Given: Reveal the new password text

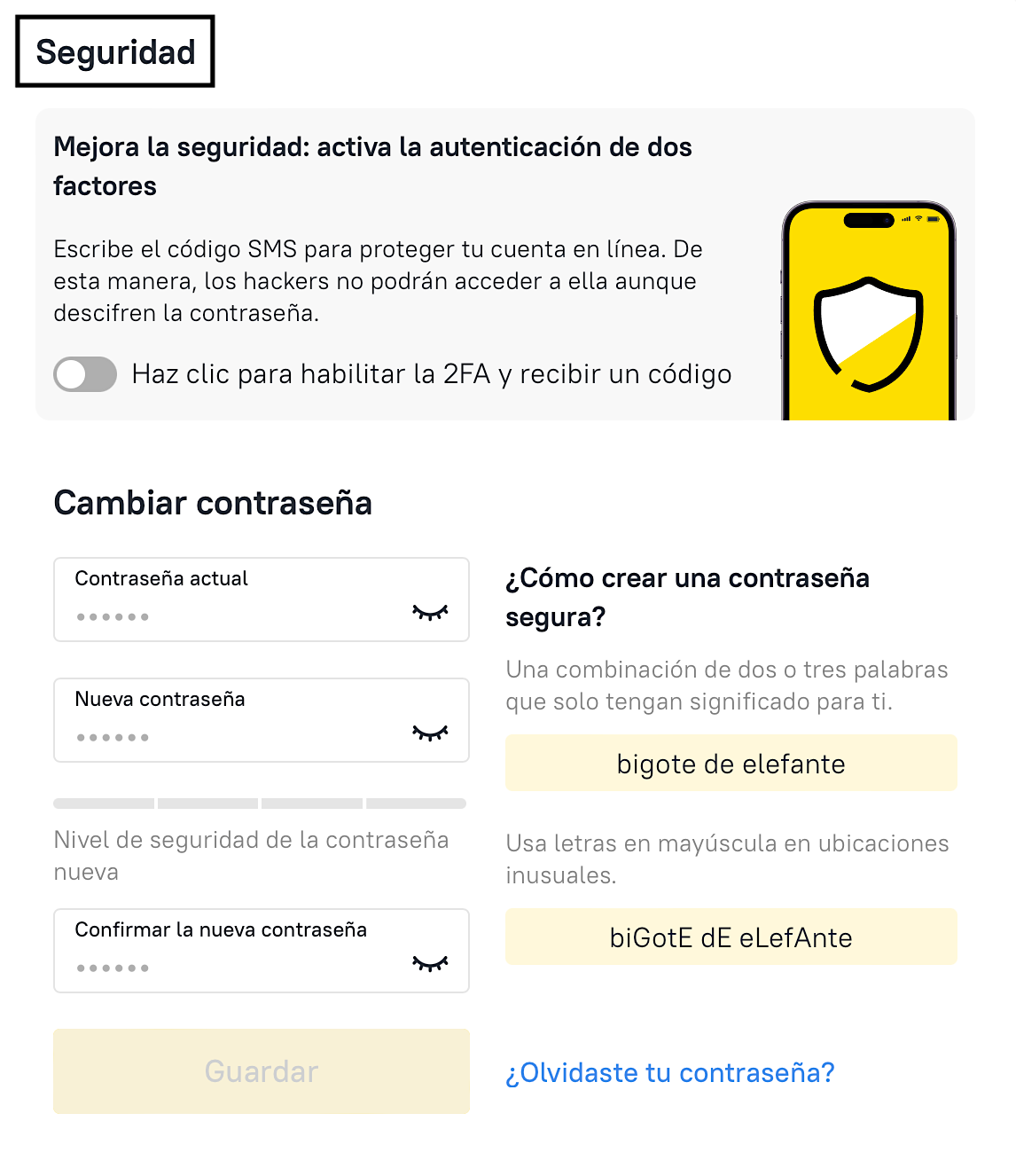Looking at the screenshot, I should [430, 733].
